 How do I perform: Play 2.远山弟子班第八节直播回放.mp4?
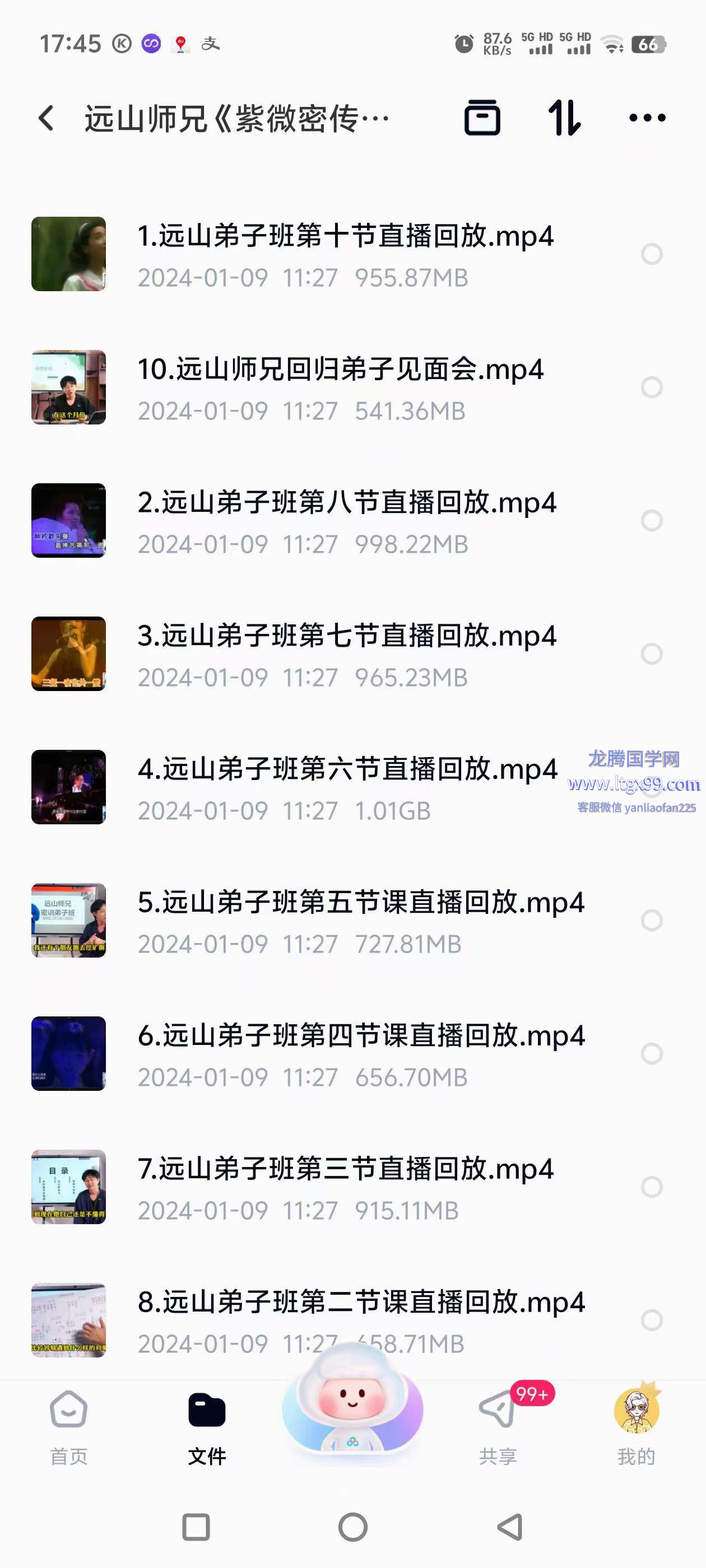346,503
